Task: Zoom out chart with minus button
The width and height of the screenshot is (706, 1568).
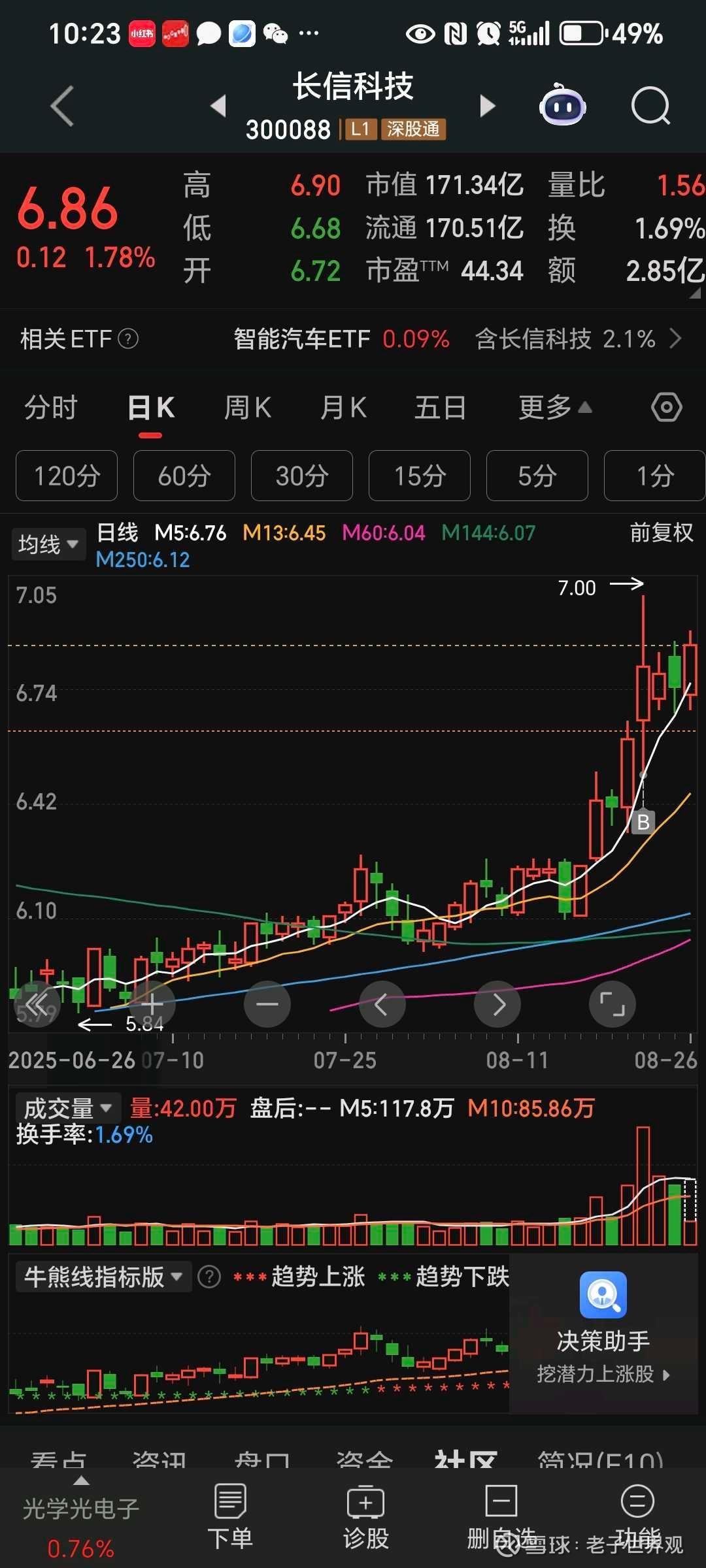Action: pyautogui.click(x=267, y=1004)
